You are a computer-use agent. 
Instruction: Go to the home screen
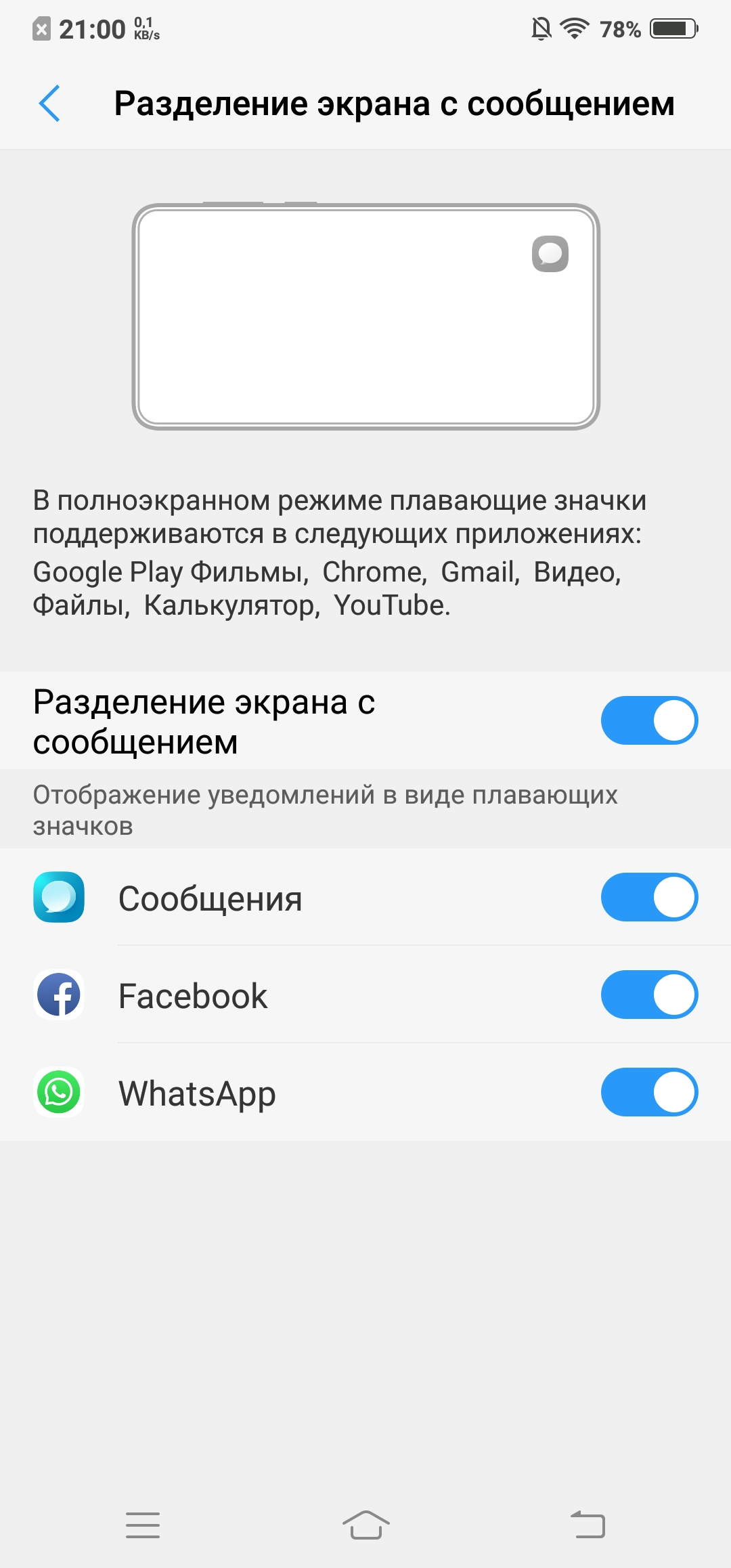point(365,1525)
